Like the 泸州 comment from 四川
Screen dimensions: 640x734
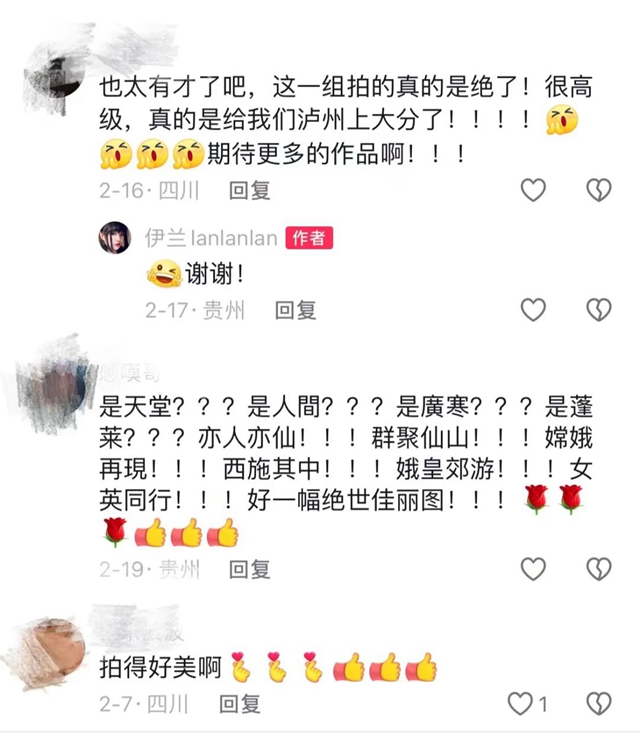coord(534,190)
